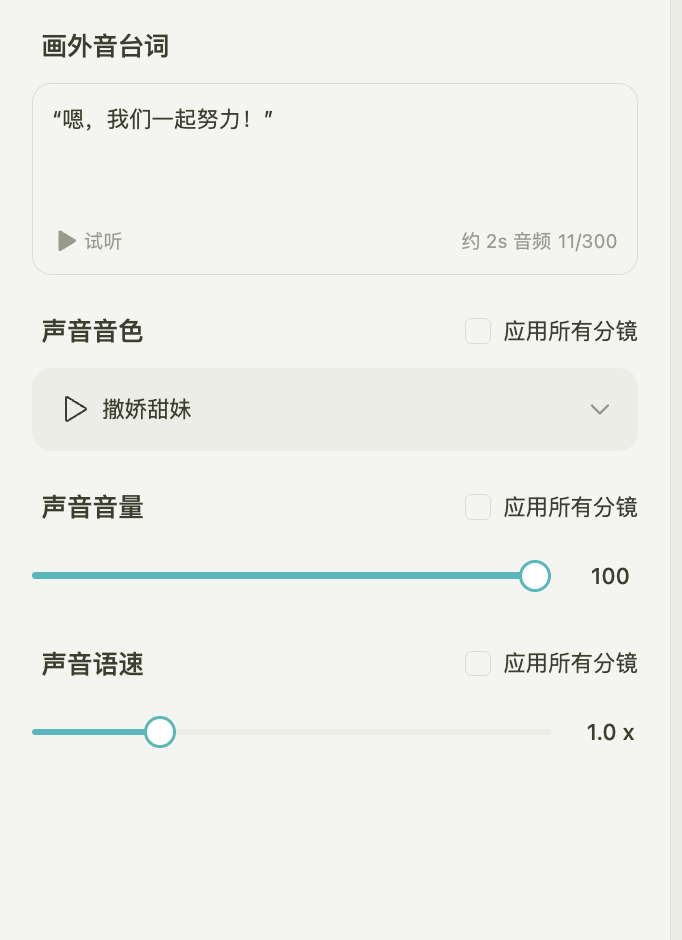Tap the 声音语速 speed slider handle
Viewport: 682px width, 940px height.
(x=160, y=732)
